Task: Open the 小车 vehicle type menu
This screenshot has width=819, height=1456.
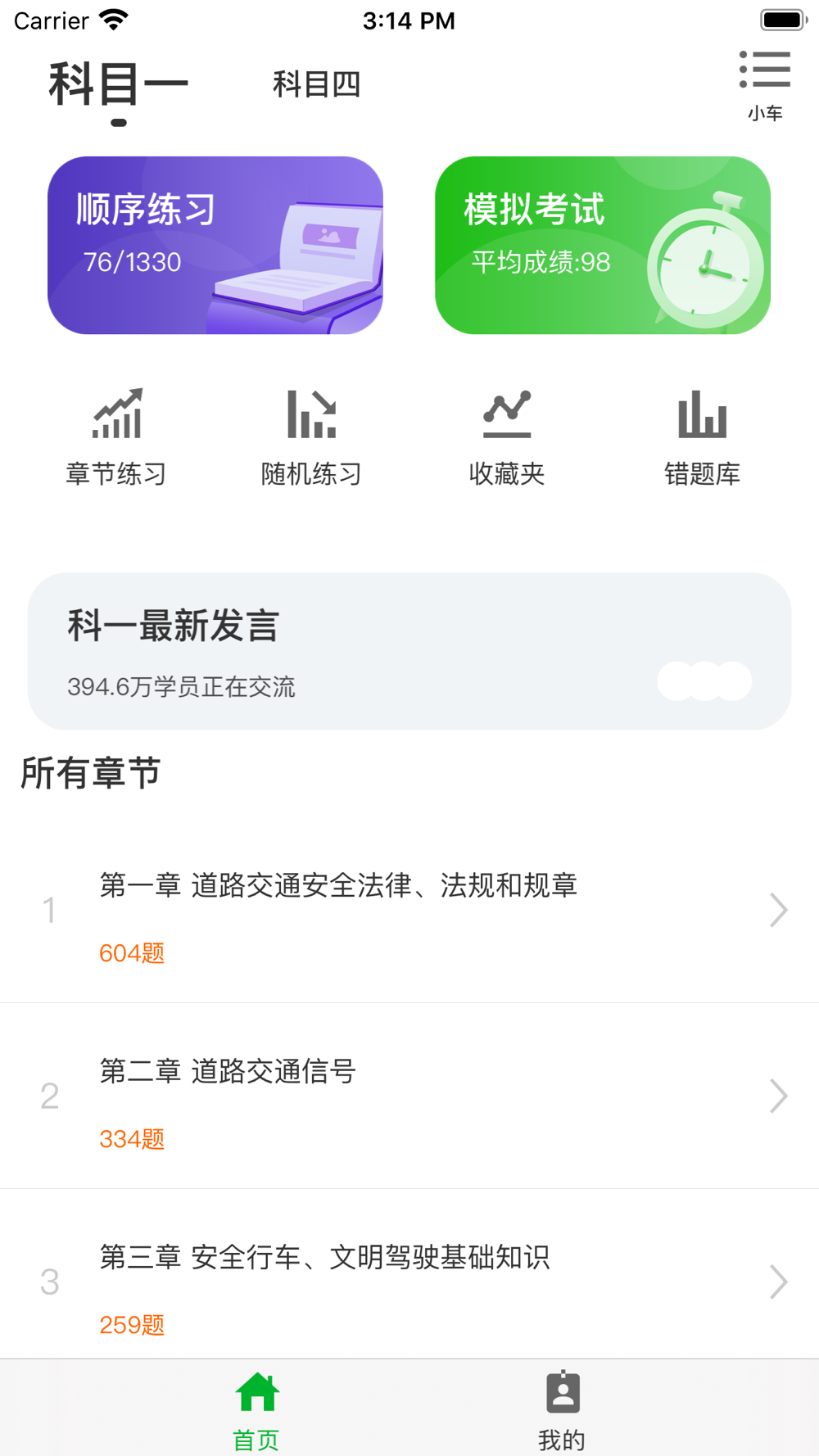Action: [x=764, y=84]
